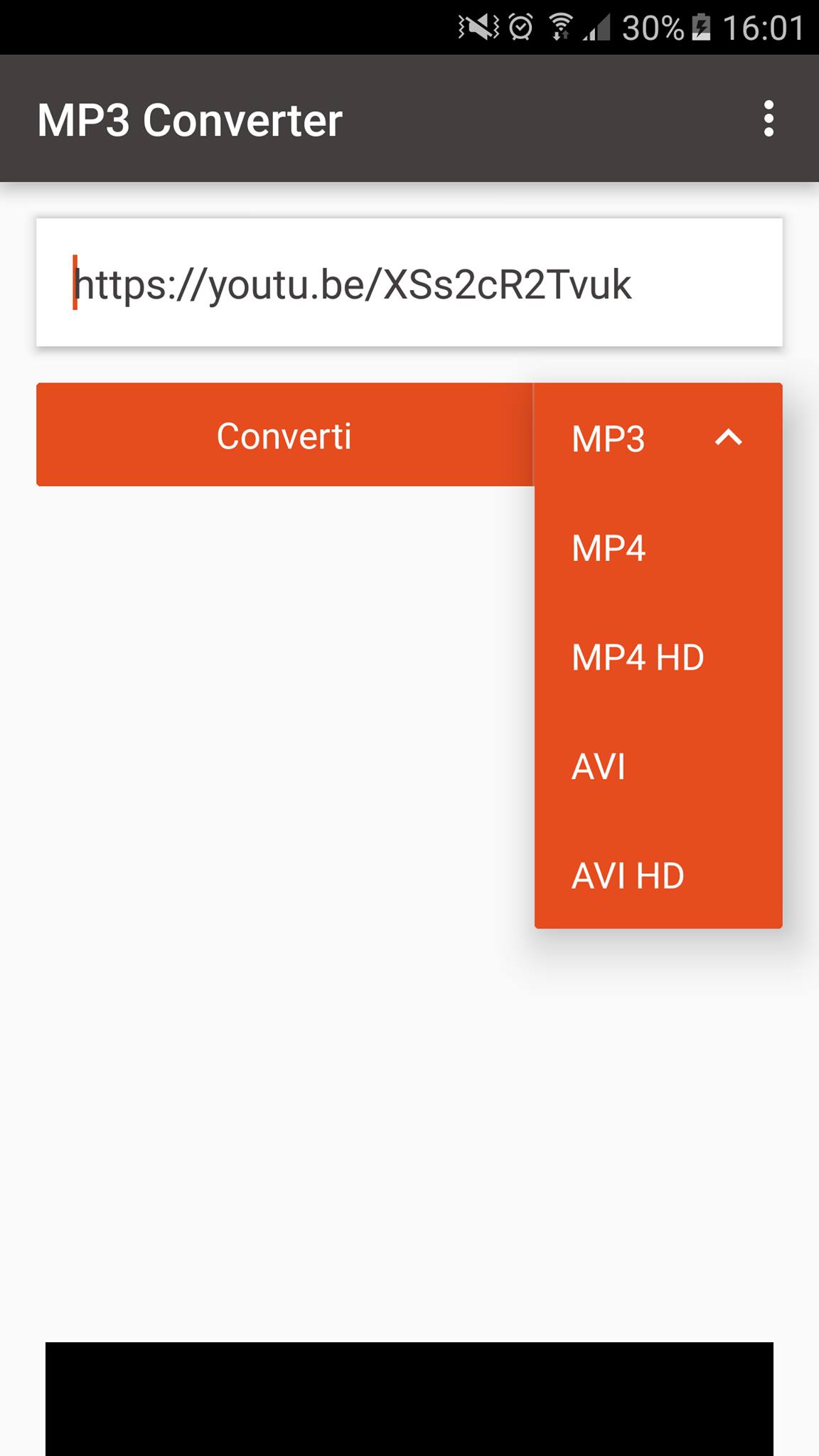Collapse the format dropdown via MP3 chevron
819x1456 pixels.
tap(728, 437)
